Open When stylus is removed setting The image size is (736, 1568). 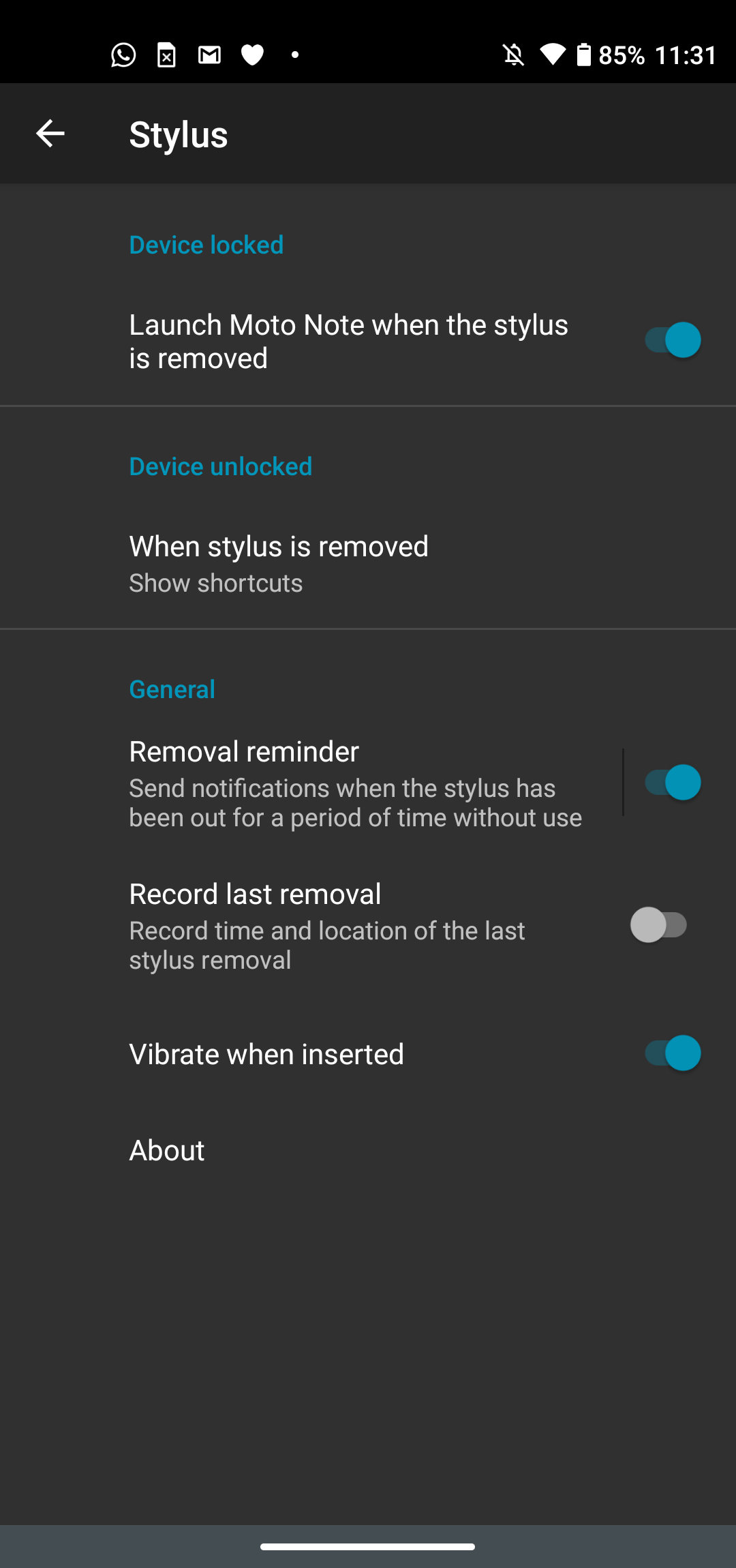click(368, 563)
